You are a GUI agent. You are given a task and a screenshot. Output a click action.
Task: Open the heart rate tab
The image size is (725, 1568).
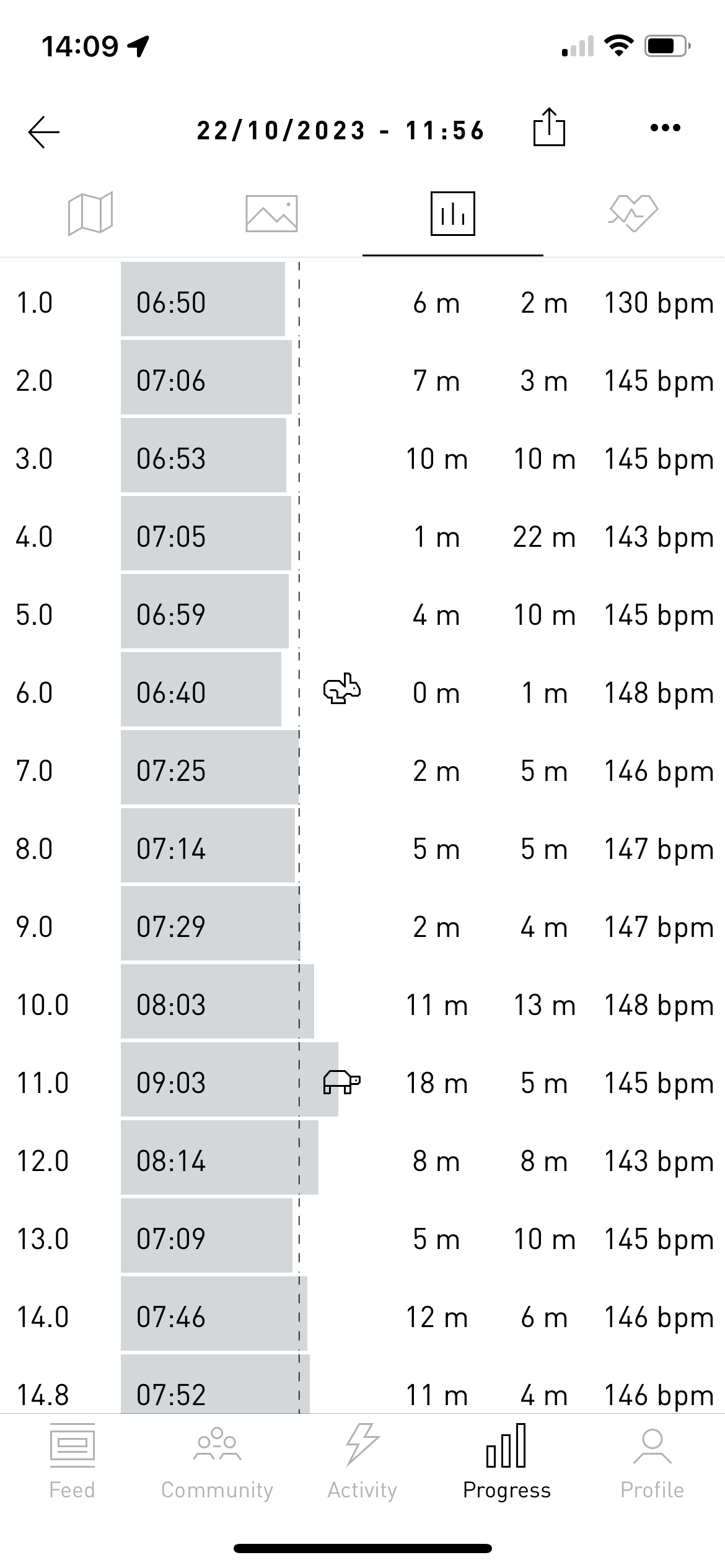[633, 214]
